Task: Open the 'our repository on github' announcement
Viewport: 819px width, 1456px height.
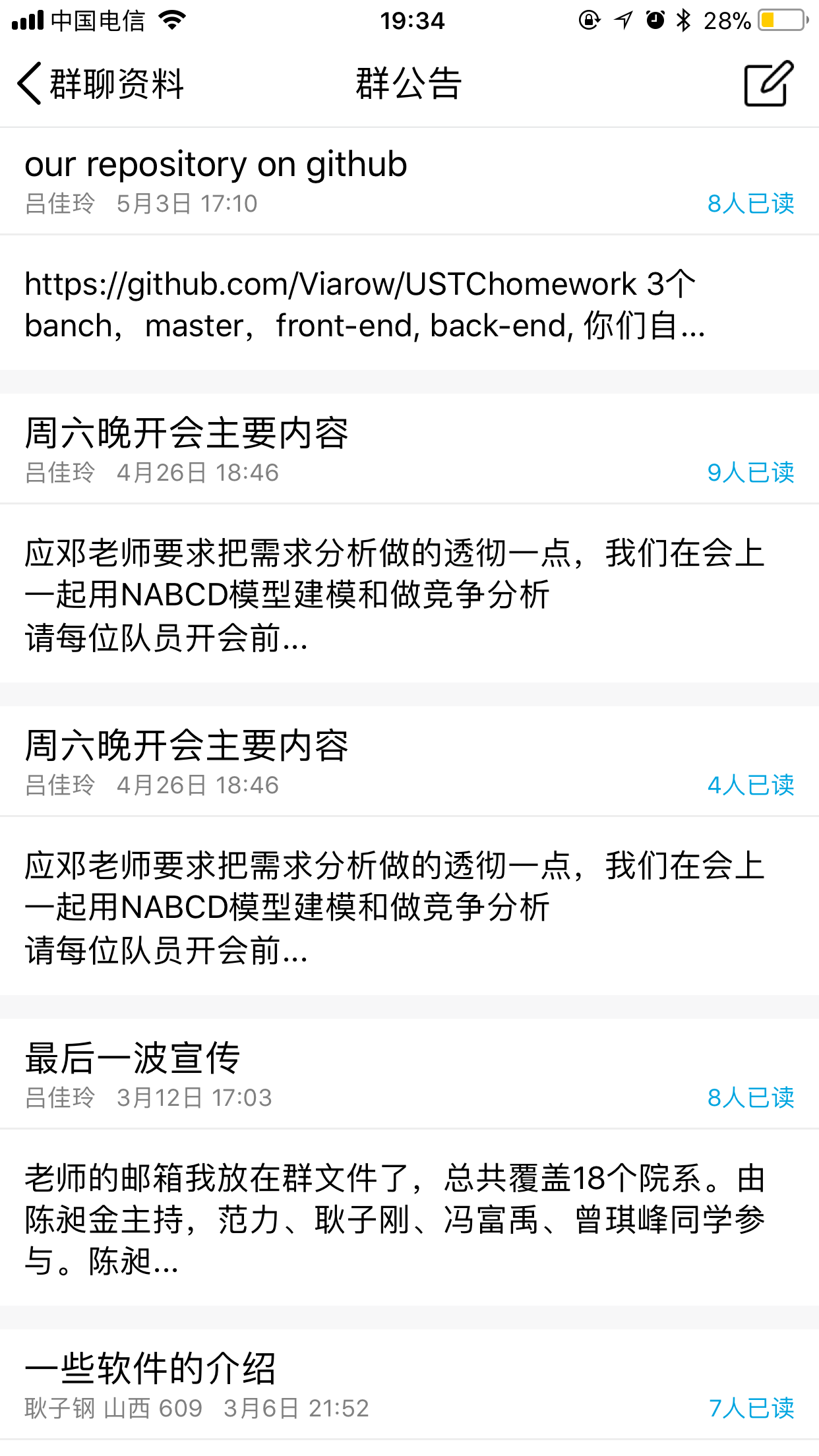Action: tap(409, 249)
